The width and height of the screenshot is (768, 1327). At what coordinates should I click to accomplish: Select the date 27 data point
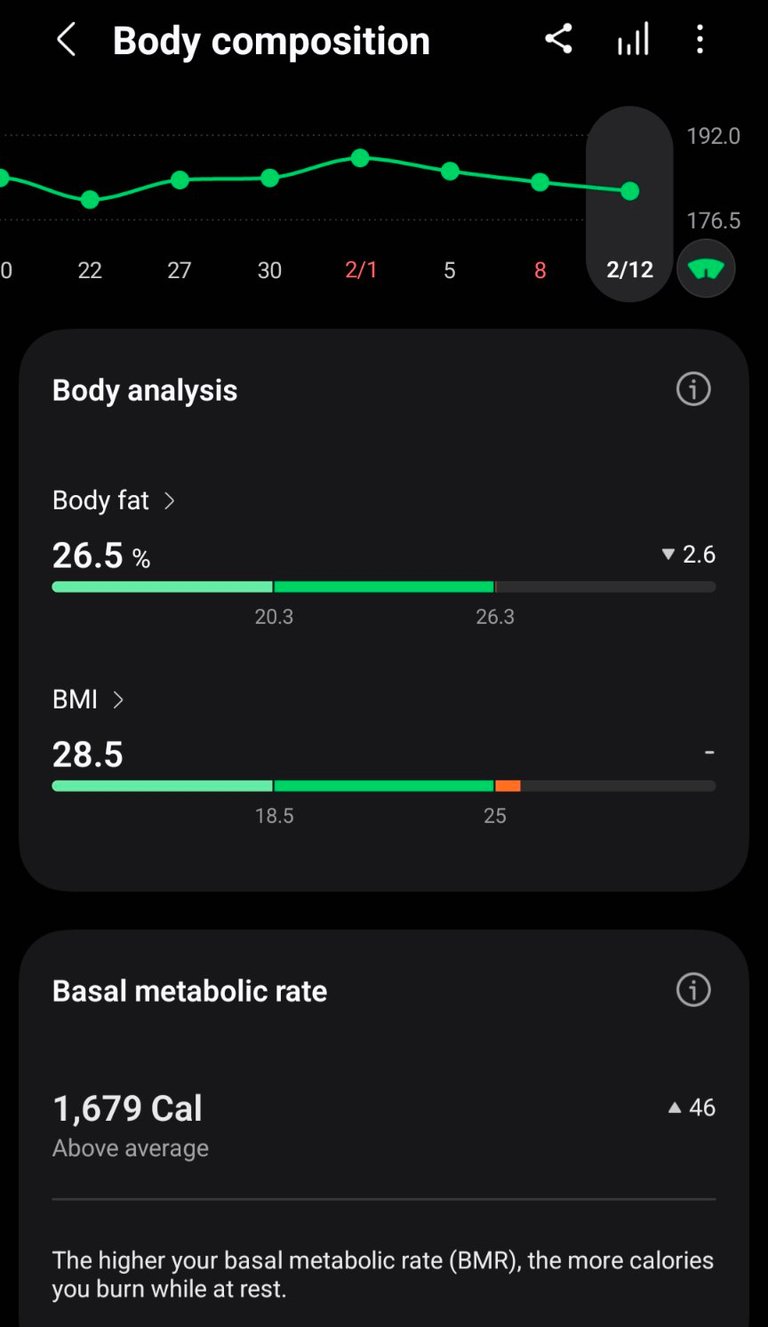[180, 180]
